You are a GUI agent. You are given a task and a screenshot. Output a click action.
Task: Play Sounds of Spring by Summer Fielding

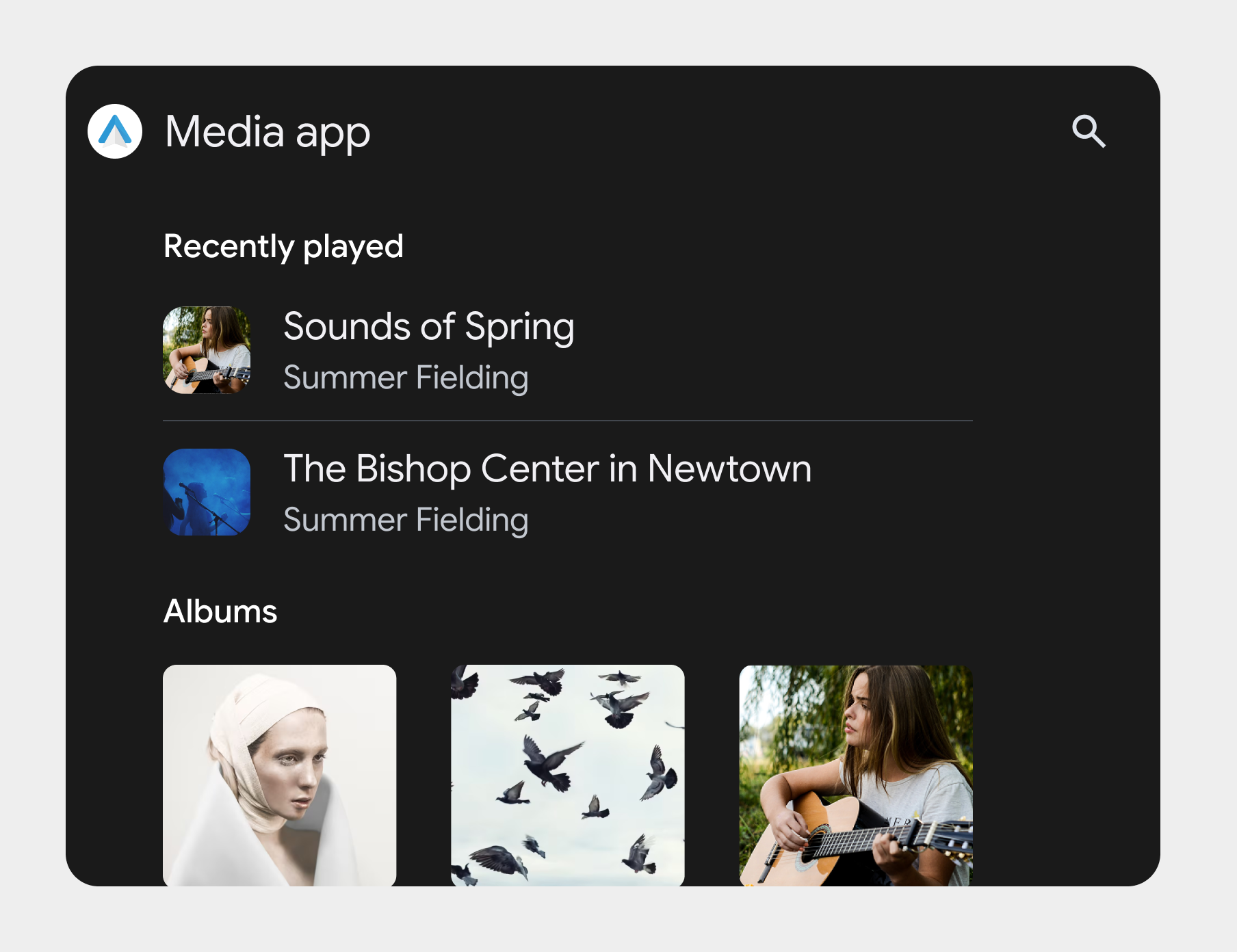(x=428, y=350)
